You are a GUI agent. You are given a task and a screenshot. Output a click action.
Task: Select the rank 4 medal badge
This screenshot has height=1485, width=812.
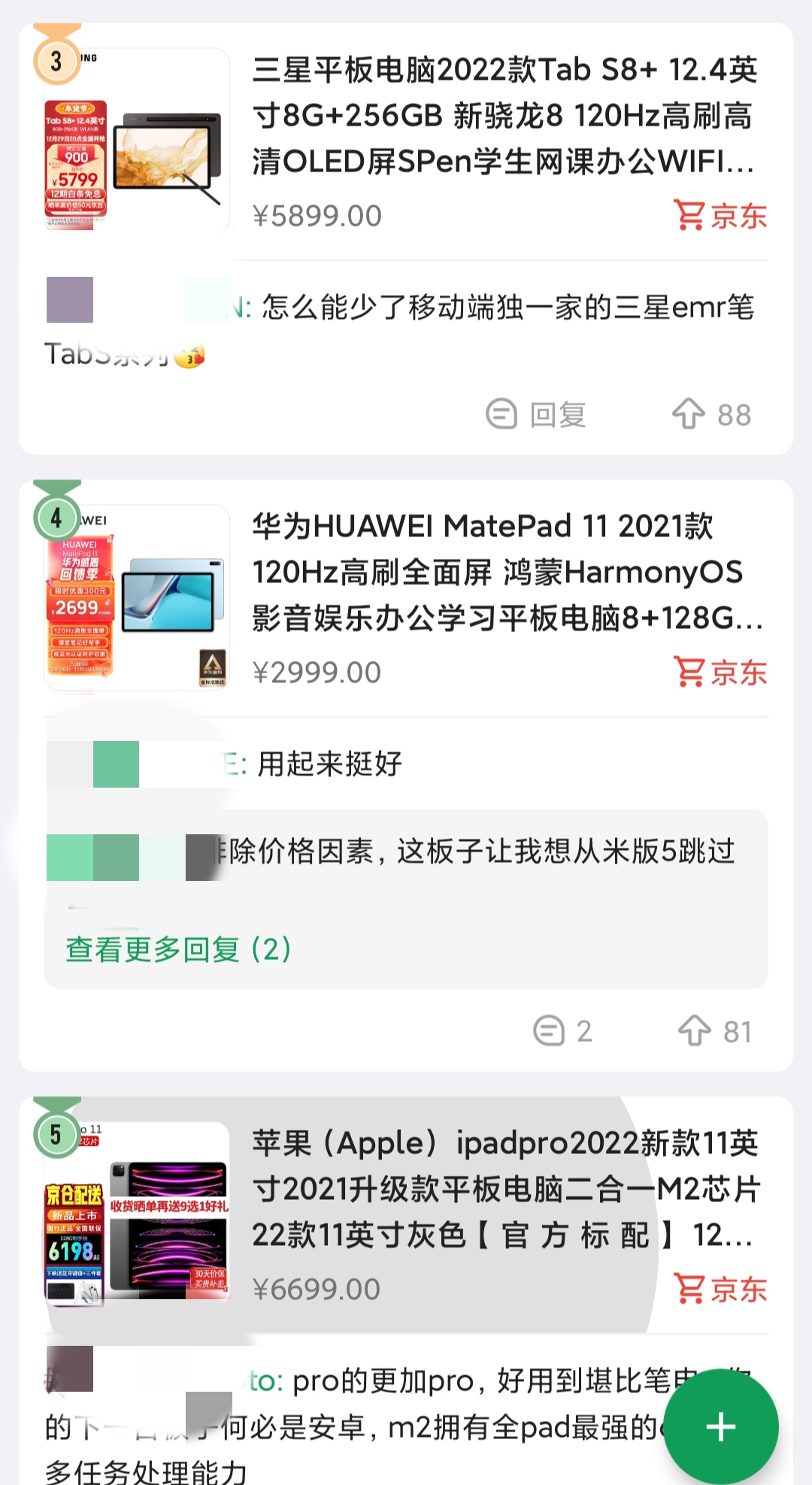(56, 519)
